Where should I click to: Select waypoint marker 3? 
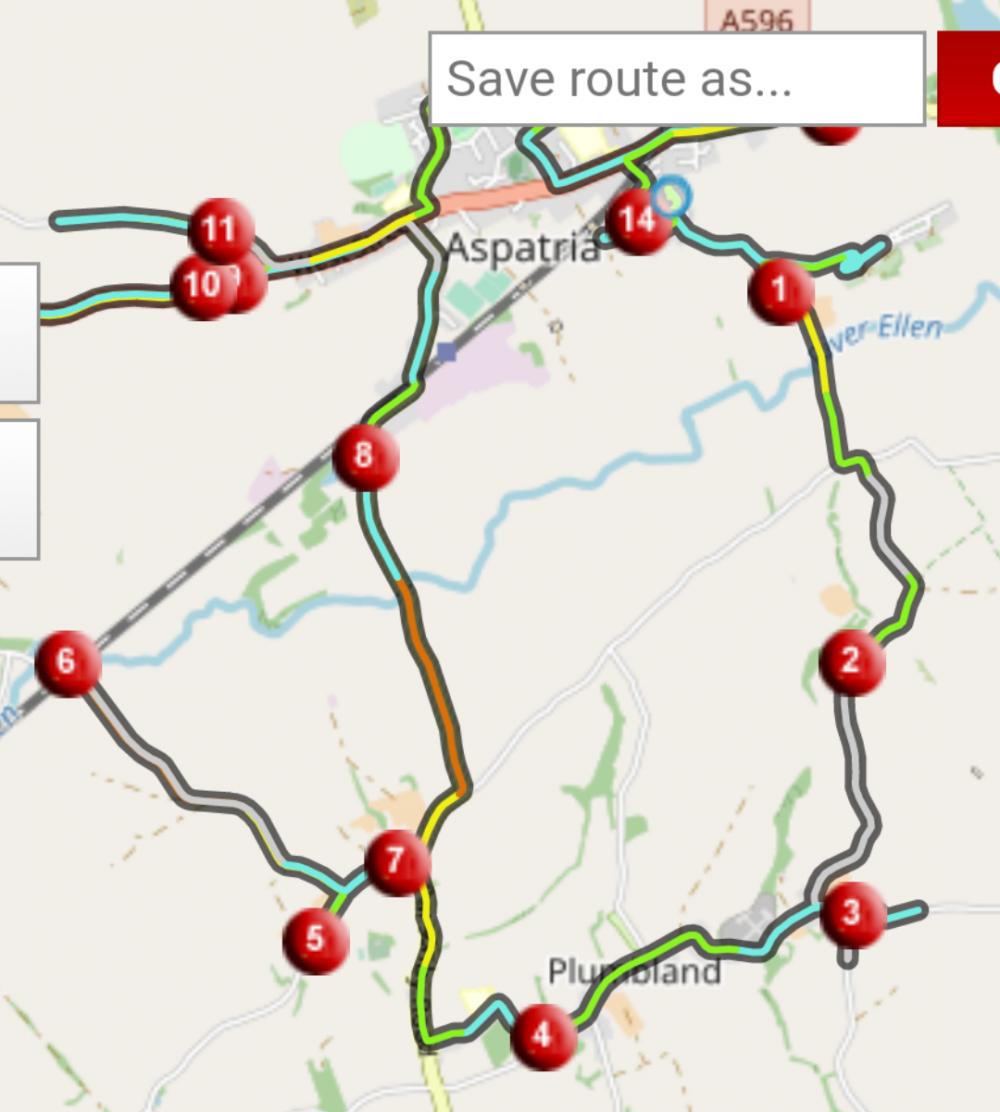[x=853, y=914]
